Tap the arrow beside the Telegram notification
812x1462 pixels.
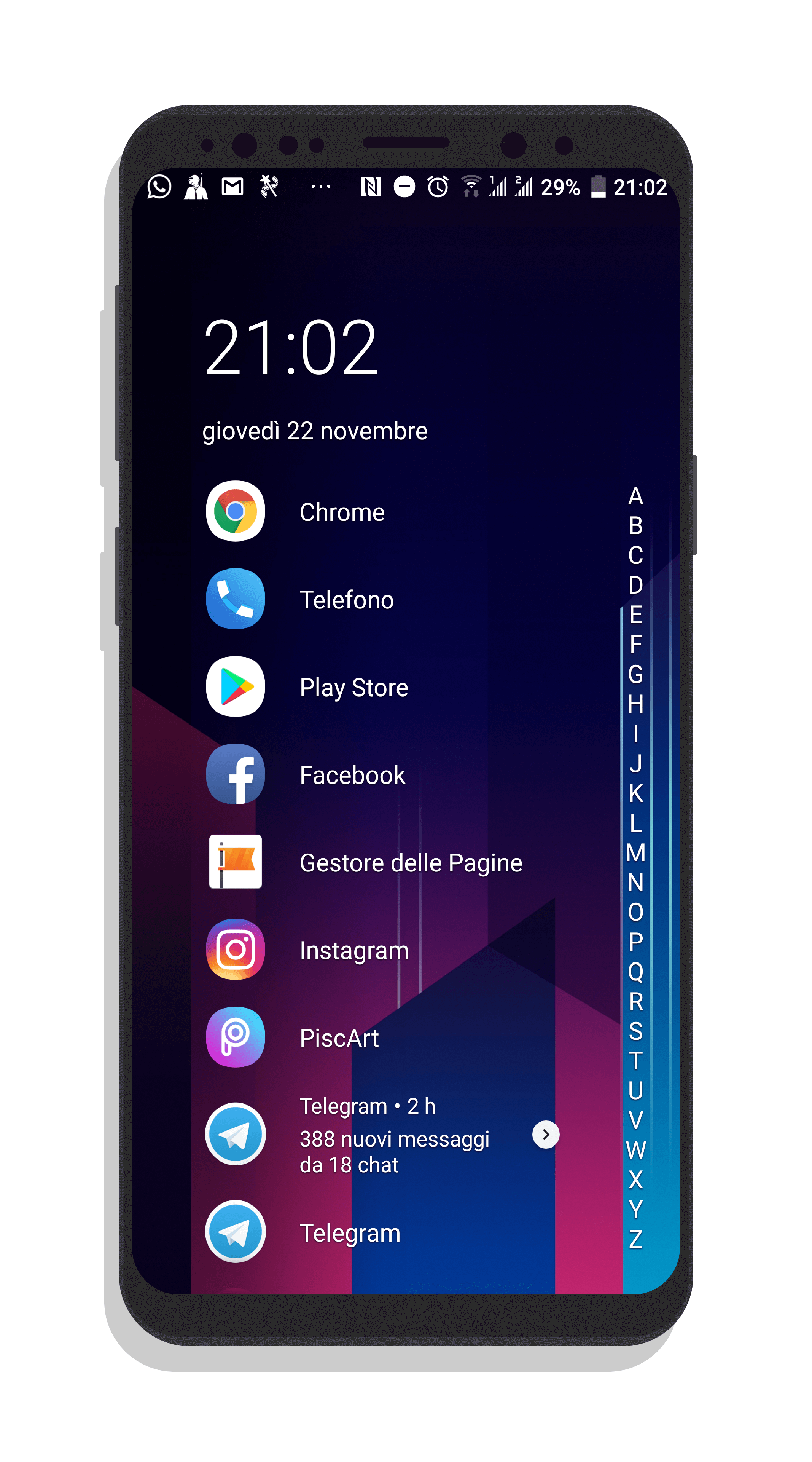[546, 1135]
